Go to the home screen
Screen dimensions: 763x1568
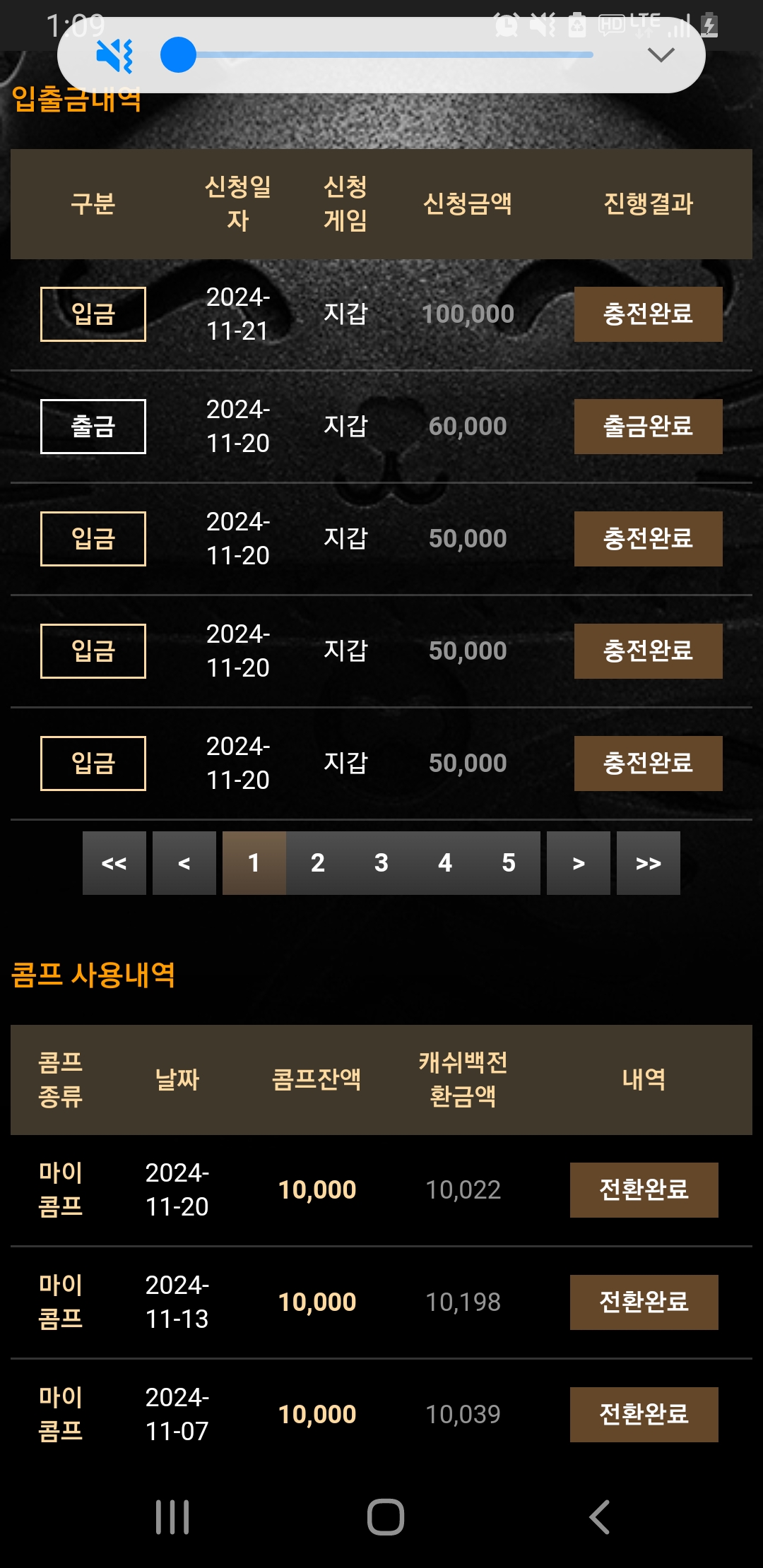click(386, 1516)
